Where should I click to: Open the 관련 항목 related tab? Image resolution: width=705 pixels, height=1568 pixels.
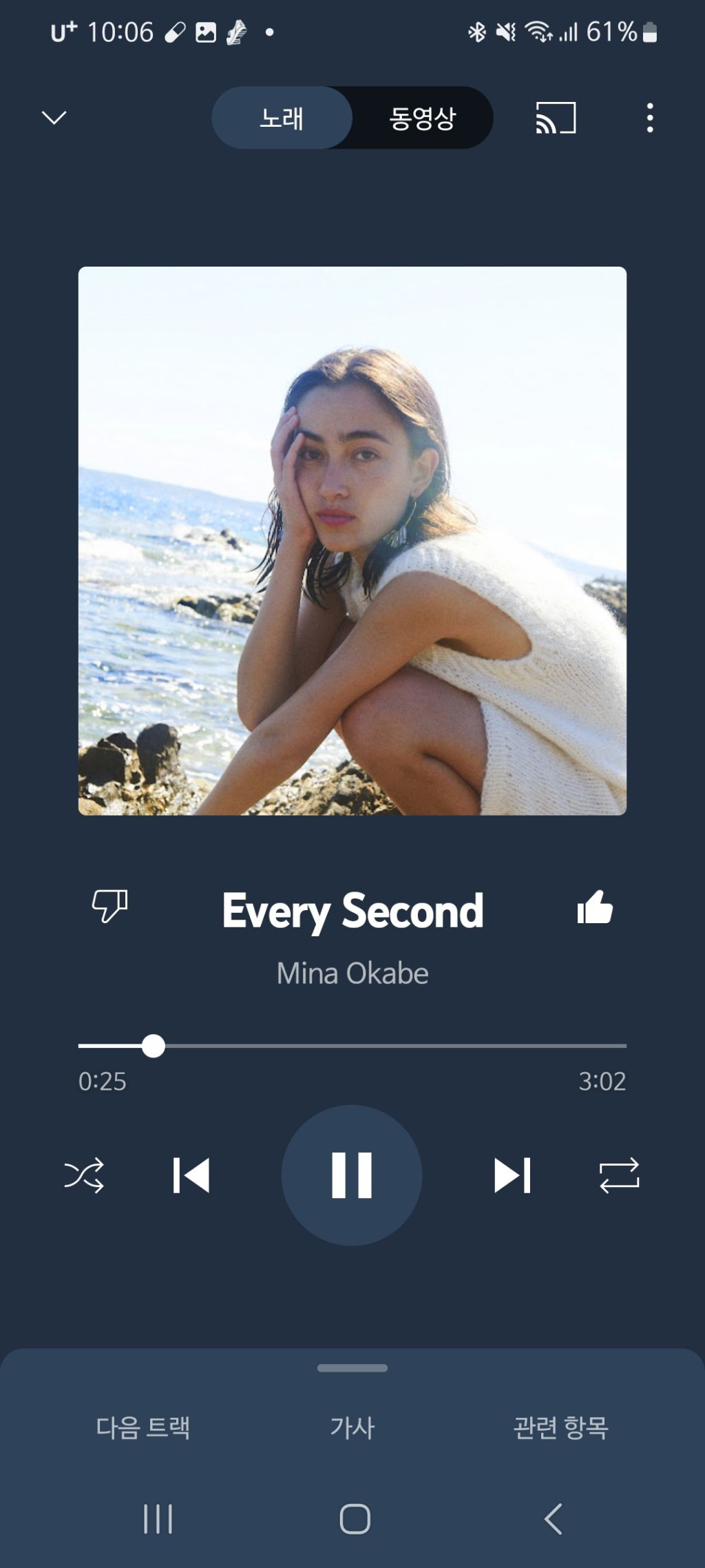(560, 1427)
